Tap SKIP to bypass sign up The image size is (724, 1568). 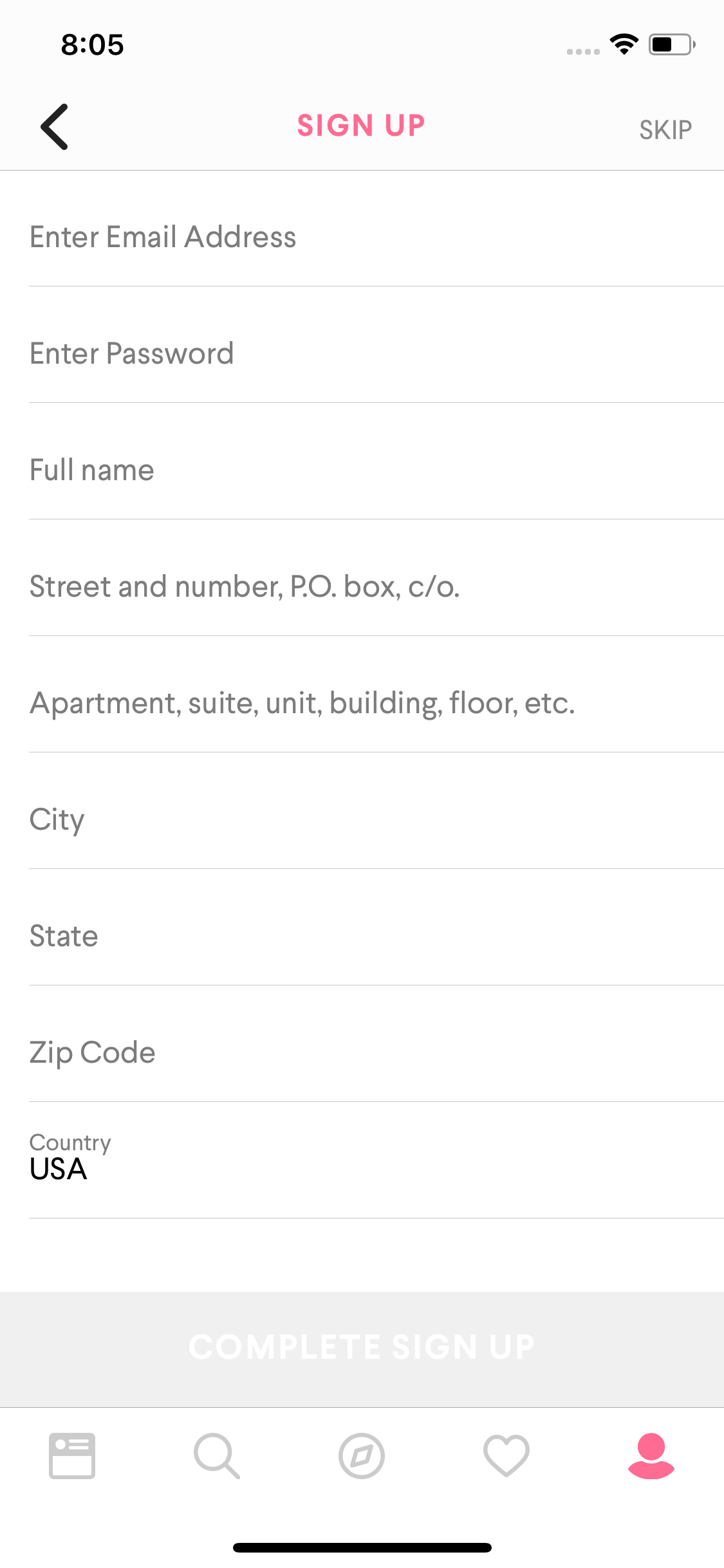[x=665, y=130]
